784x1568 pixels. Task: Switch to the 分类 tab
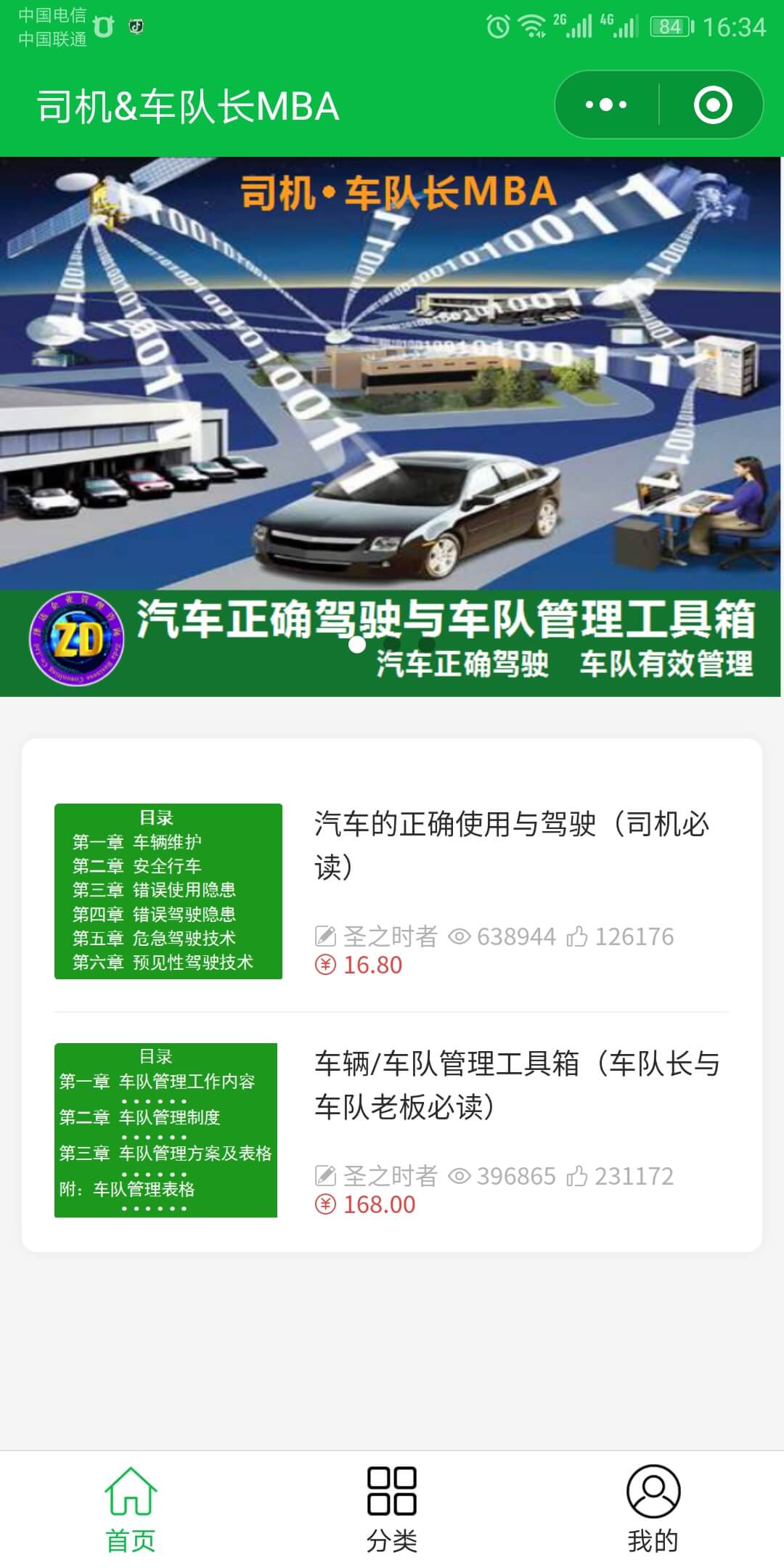tap(392, 1510)
